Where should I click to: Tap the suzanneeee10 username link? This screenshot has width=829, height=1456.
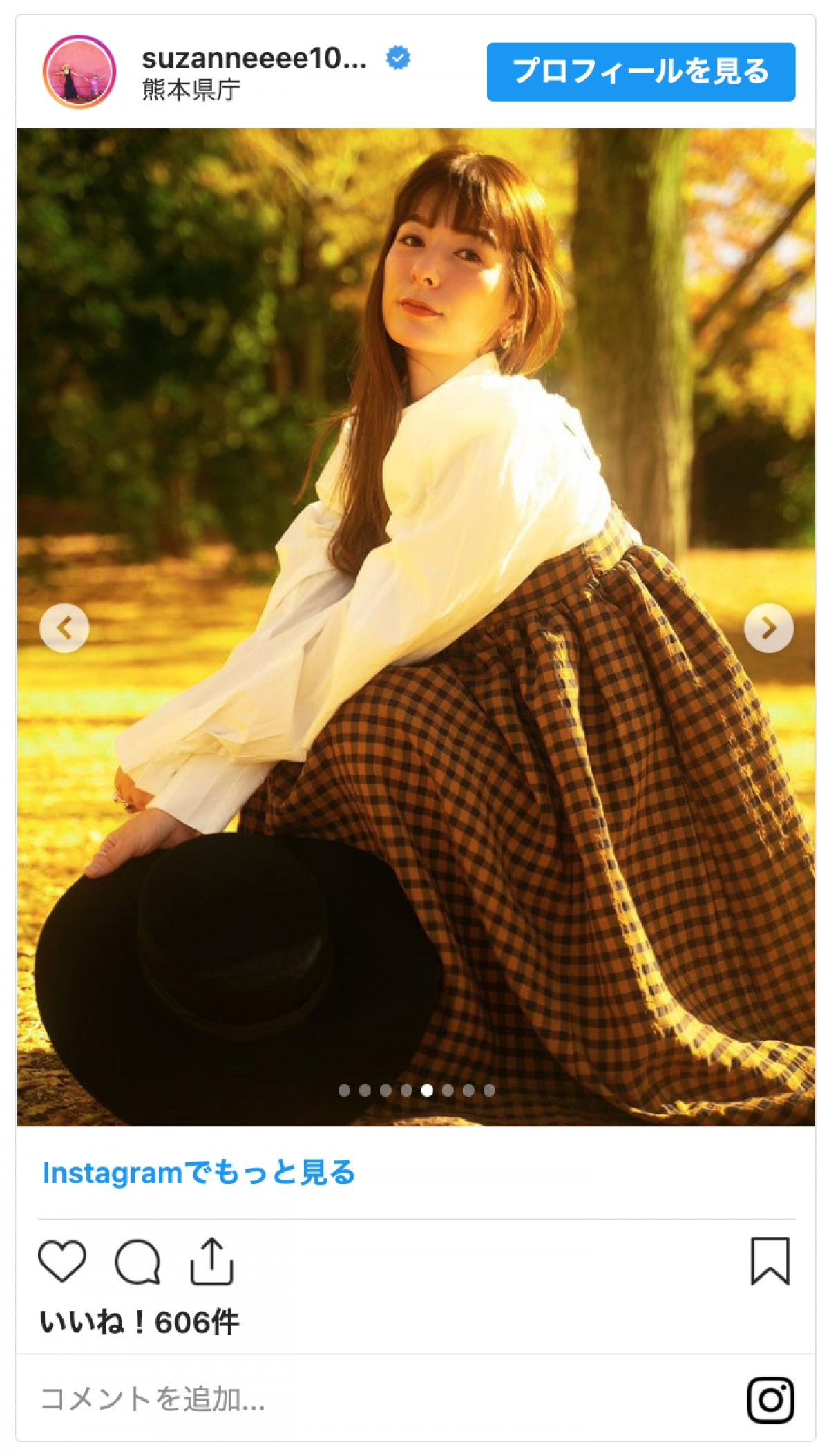tap(254, 59)
